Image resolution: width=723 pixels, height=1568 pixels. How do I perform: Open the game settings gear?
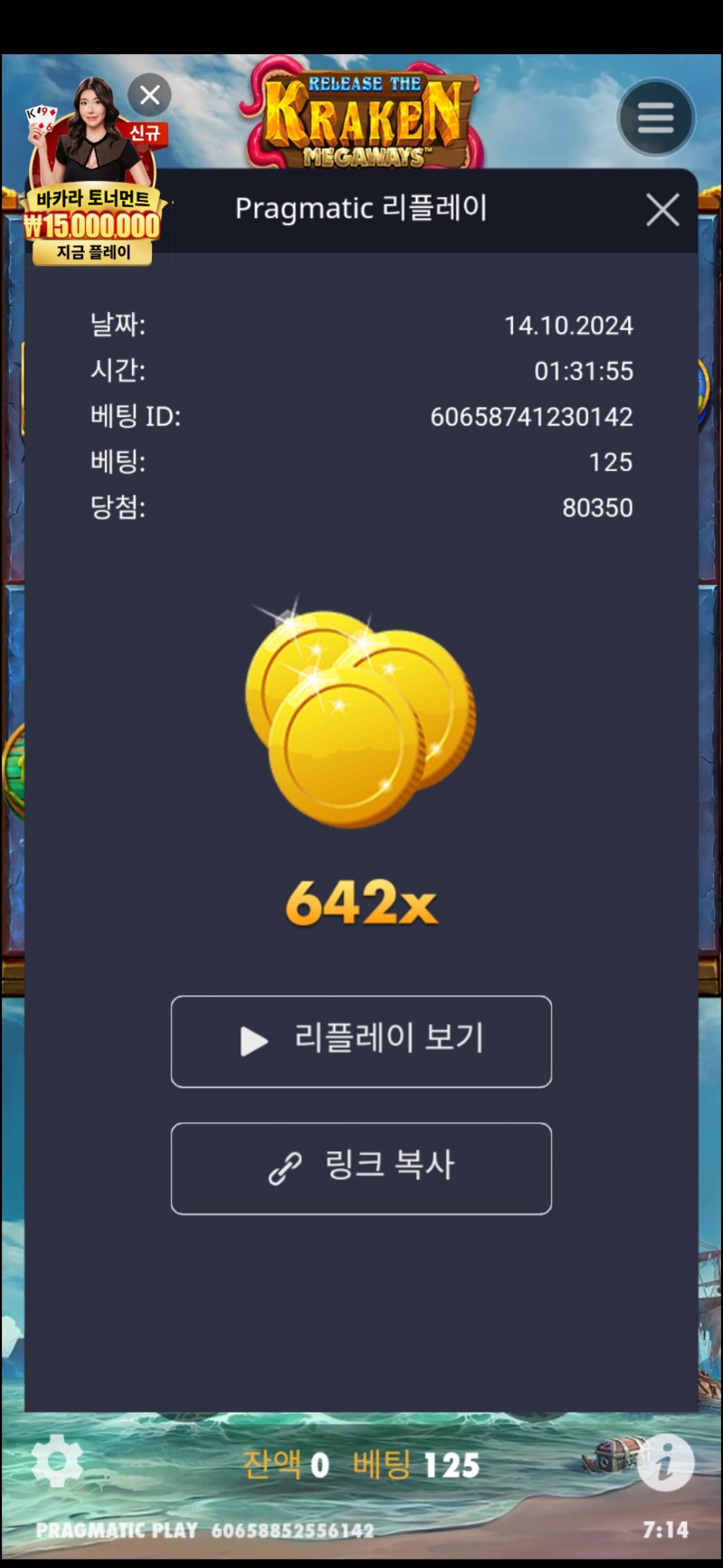tap(57, 1459)
